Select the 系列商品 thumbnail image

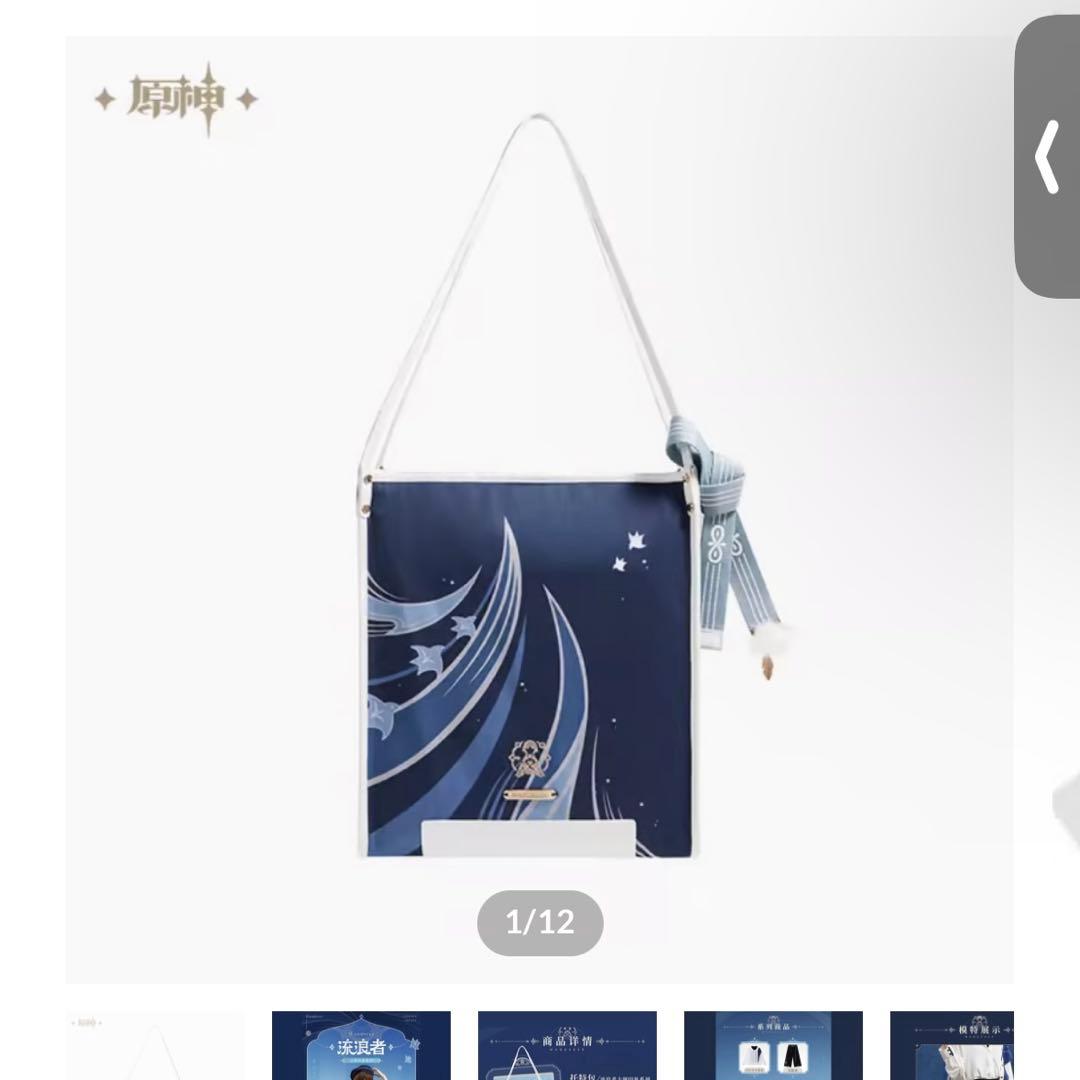(x=773, y=1046)
